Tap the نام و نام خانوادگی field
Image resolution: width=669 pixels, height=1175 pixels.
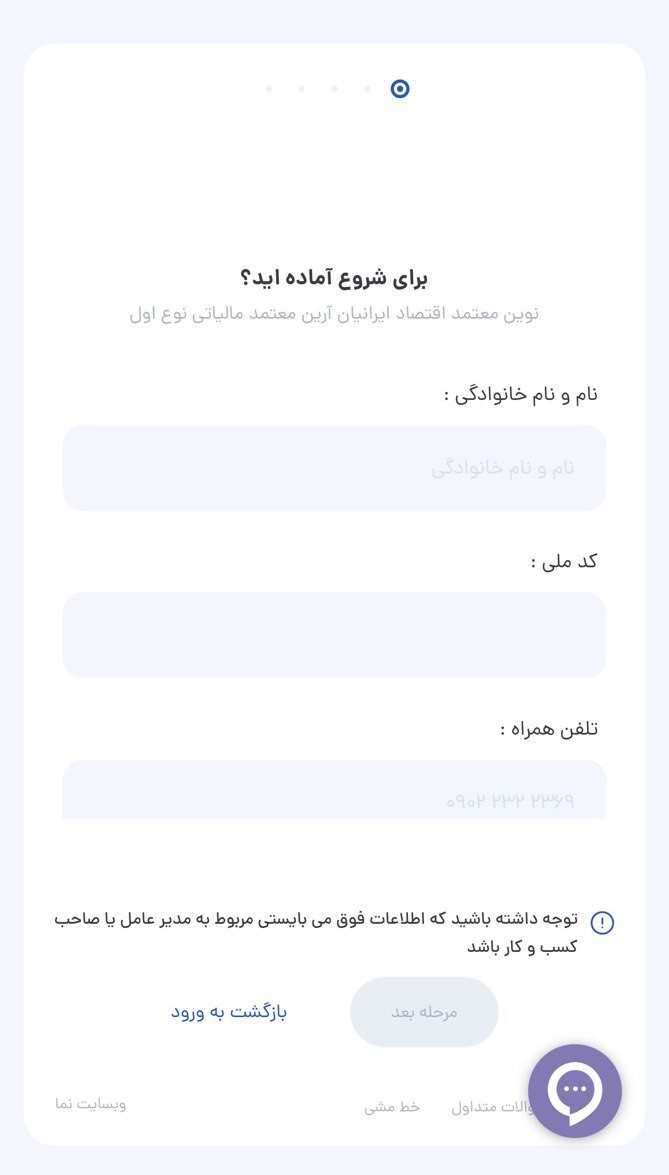(334, 468)
